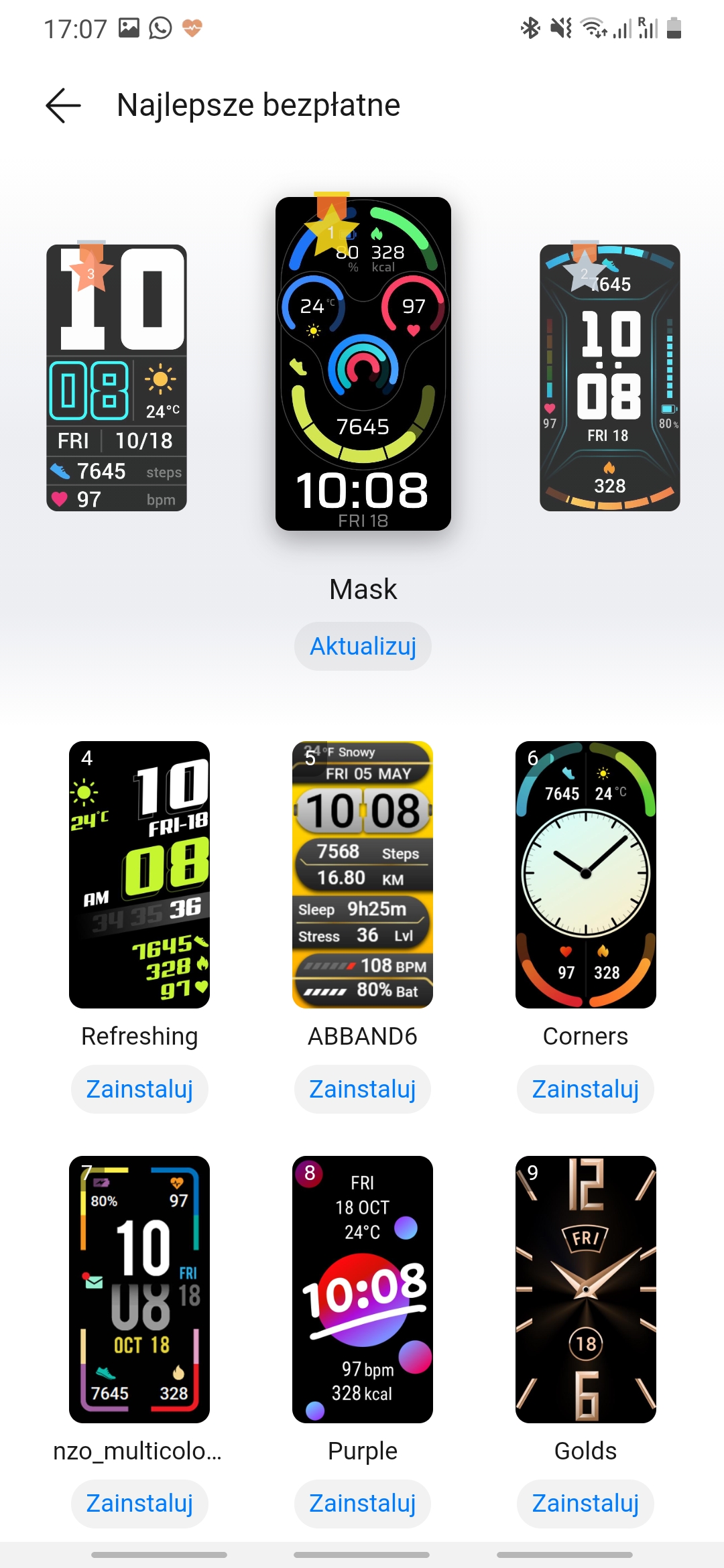Install the nzo_multicolo... watch face
The width and height of the screenshot is (724, 1568).
pos(139,1504)
